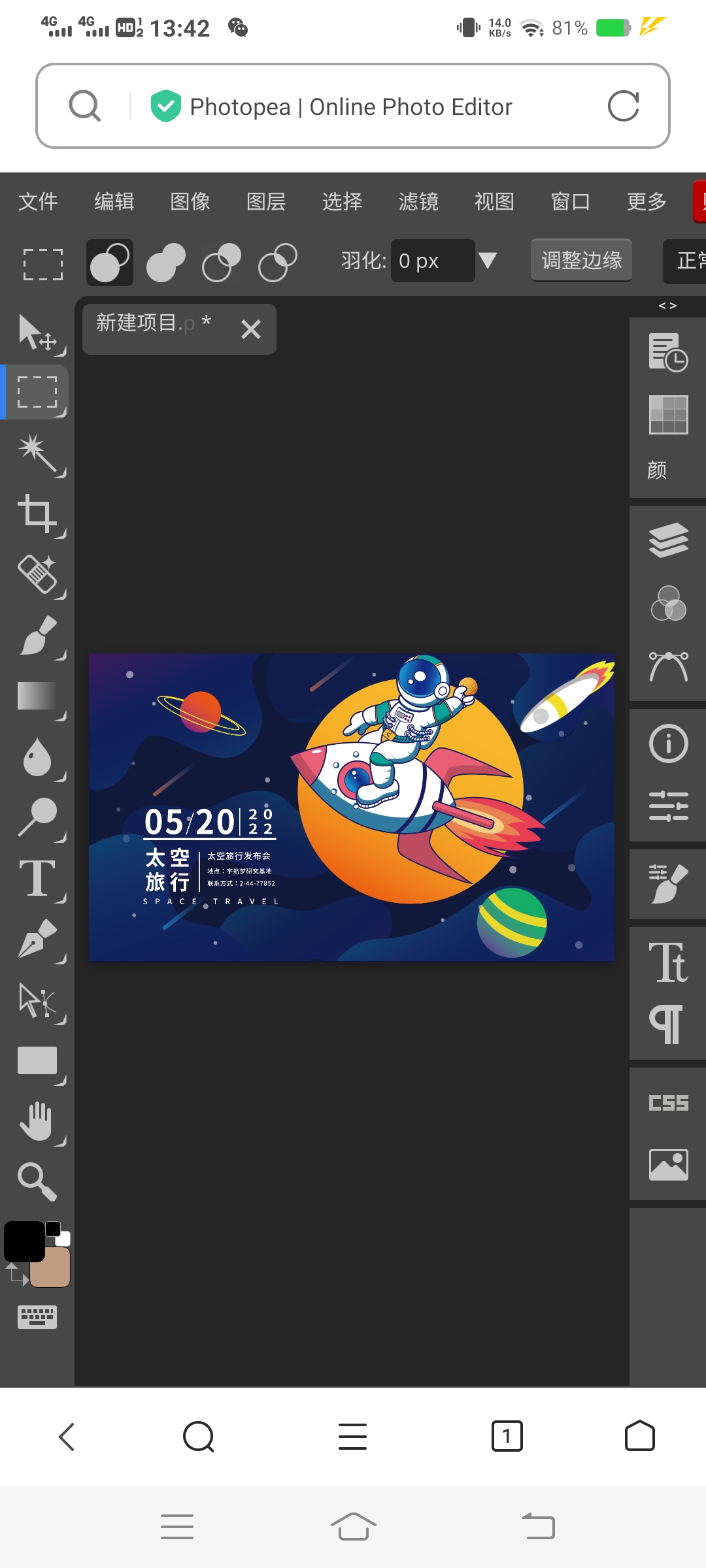The image size is (706, 1568).
Task: Open the browser tabs switcher
Action: tap(507, 1436)
